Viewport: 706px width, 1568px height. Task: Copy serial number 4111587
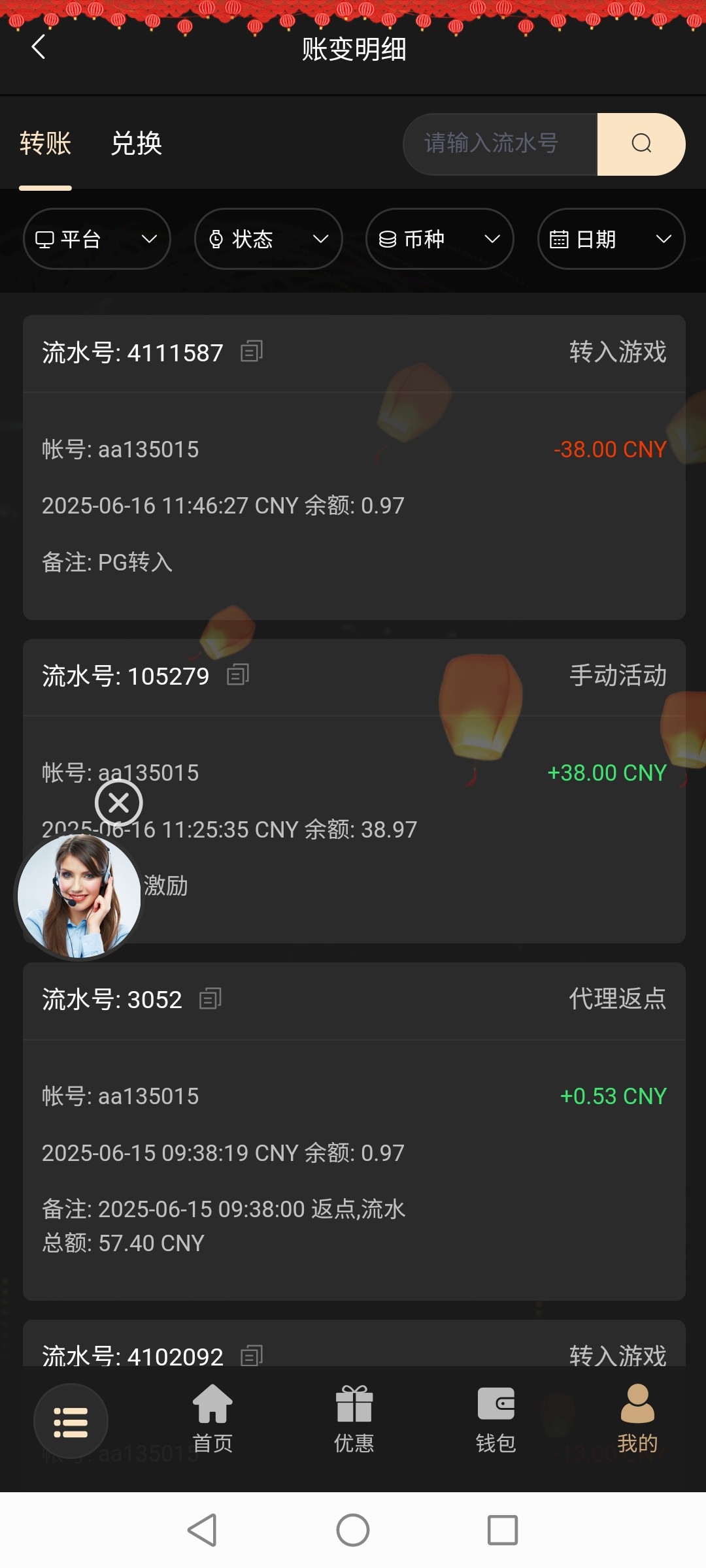pyautogui.click(x=252, y=351)
